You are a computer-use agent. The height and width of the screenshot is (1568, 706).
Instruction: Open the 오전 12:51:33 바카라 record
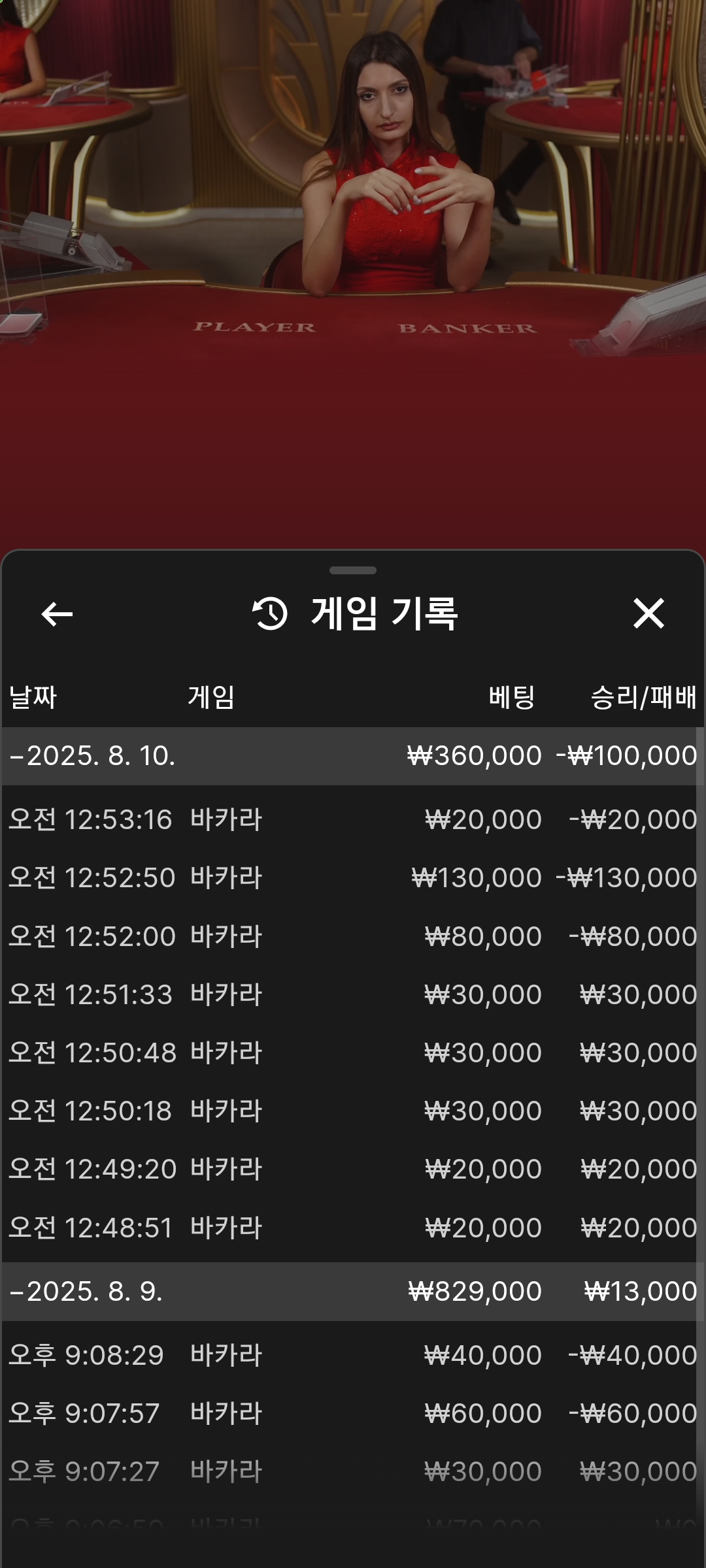349,994
